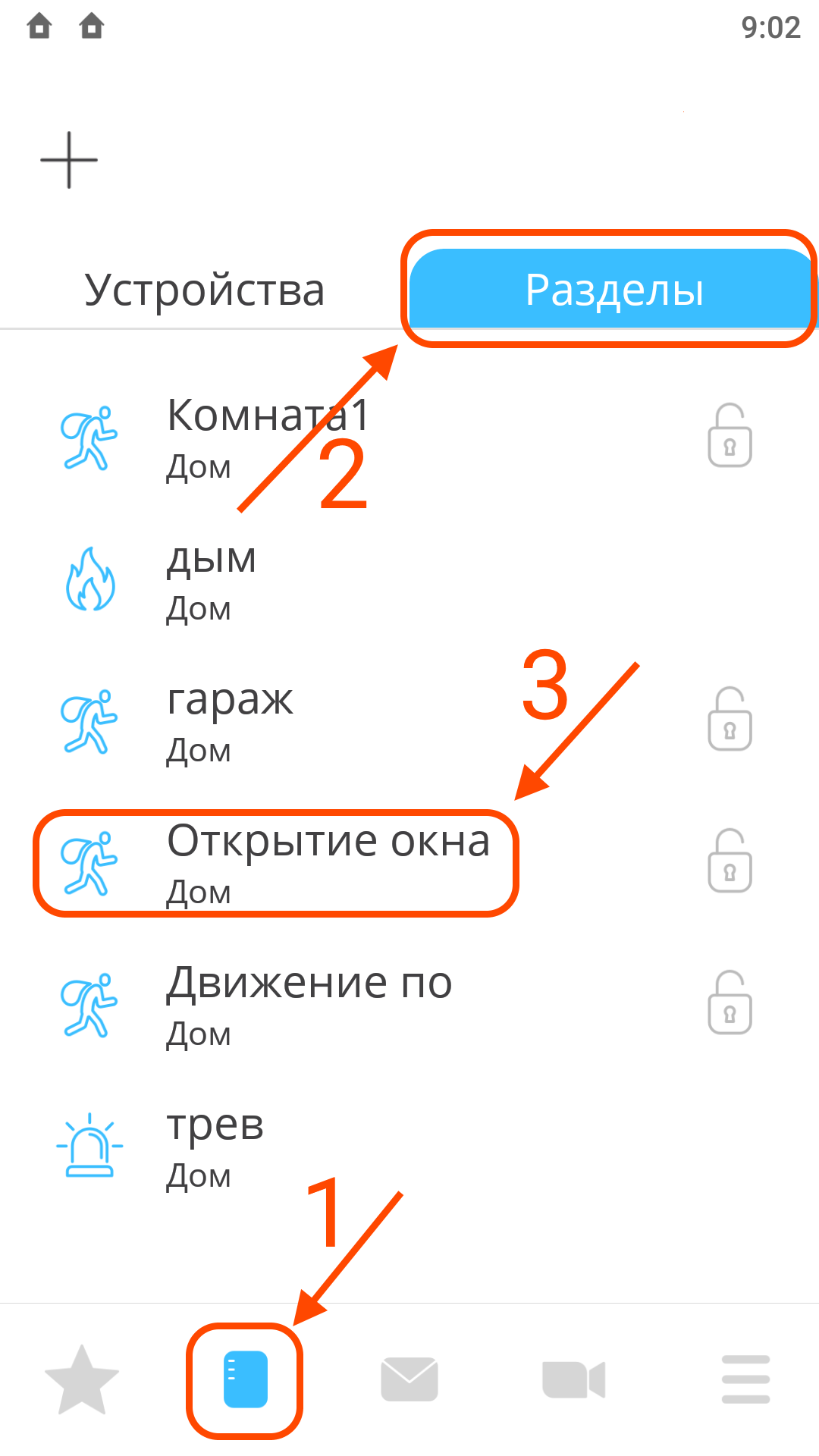Viewport: 819px width, 1456px height.
Task: Open the hamburger menu tab
Action: tap(745, 1379)
